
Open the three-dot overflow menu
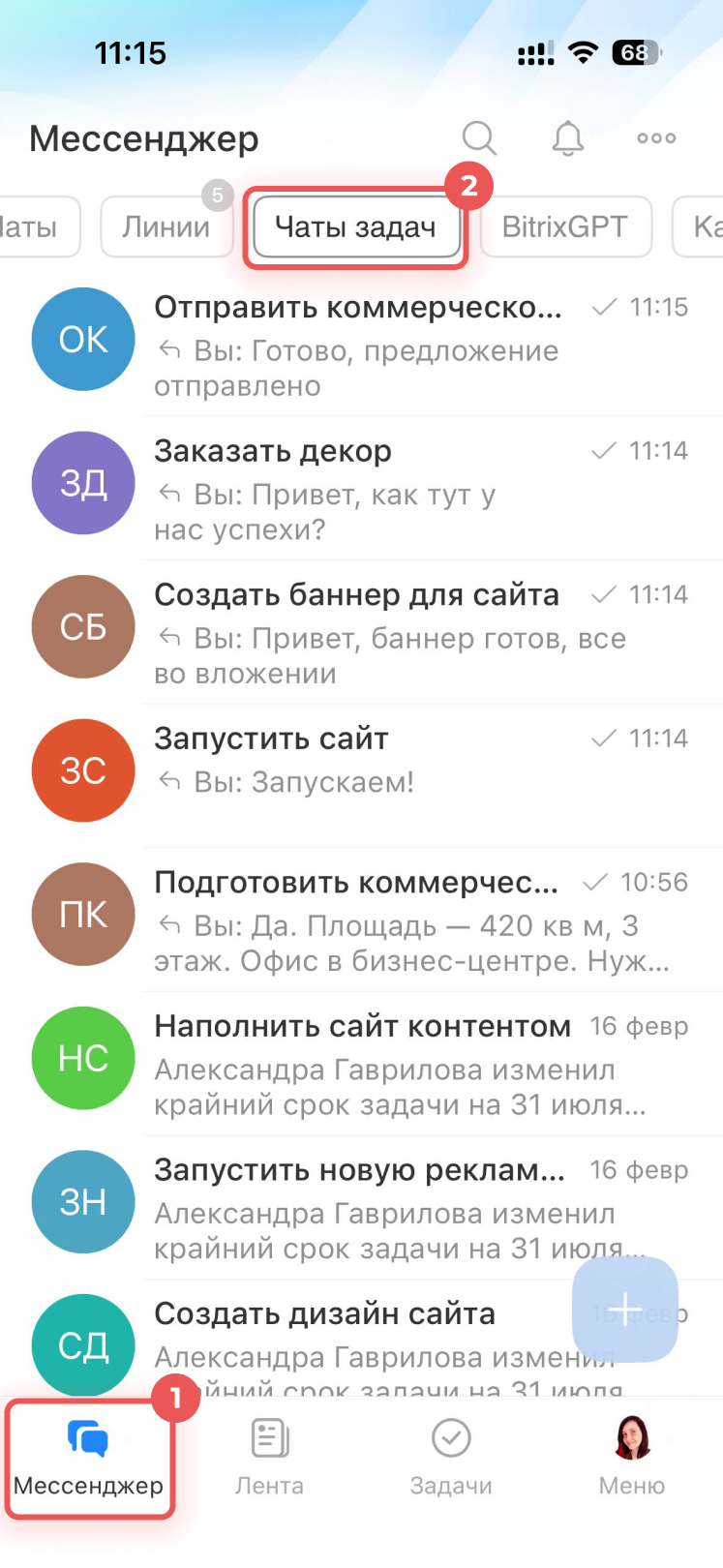656,138
